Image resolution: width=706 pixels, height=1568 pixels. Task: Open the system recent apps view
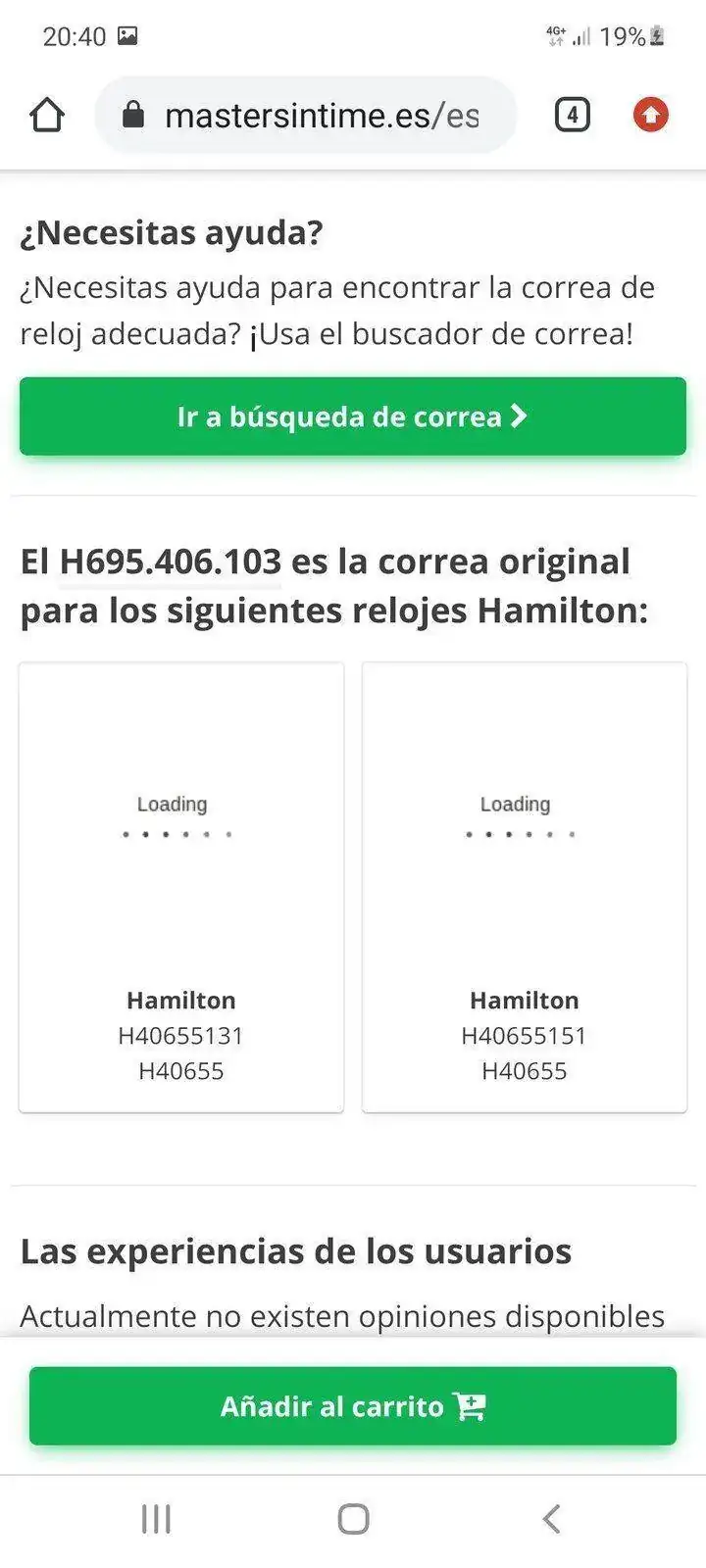click(x=157, y=1519)
